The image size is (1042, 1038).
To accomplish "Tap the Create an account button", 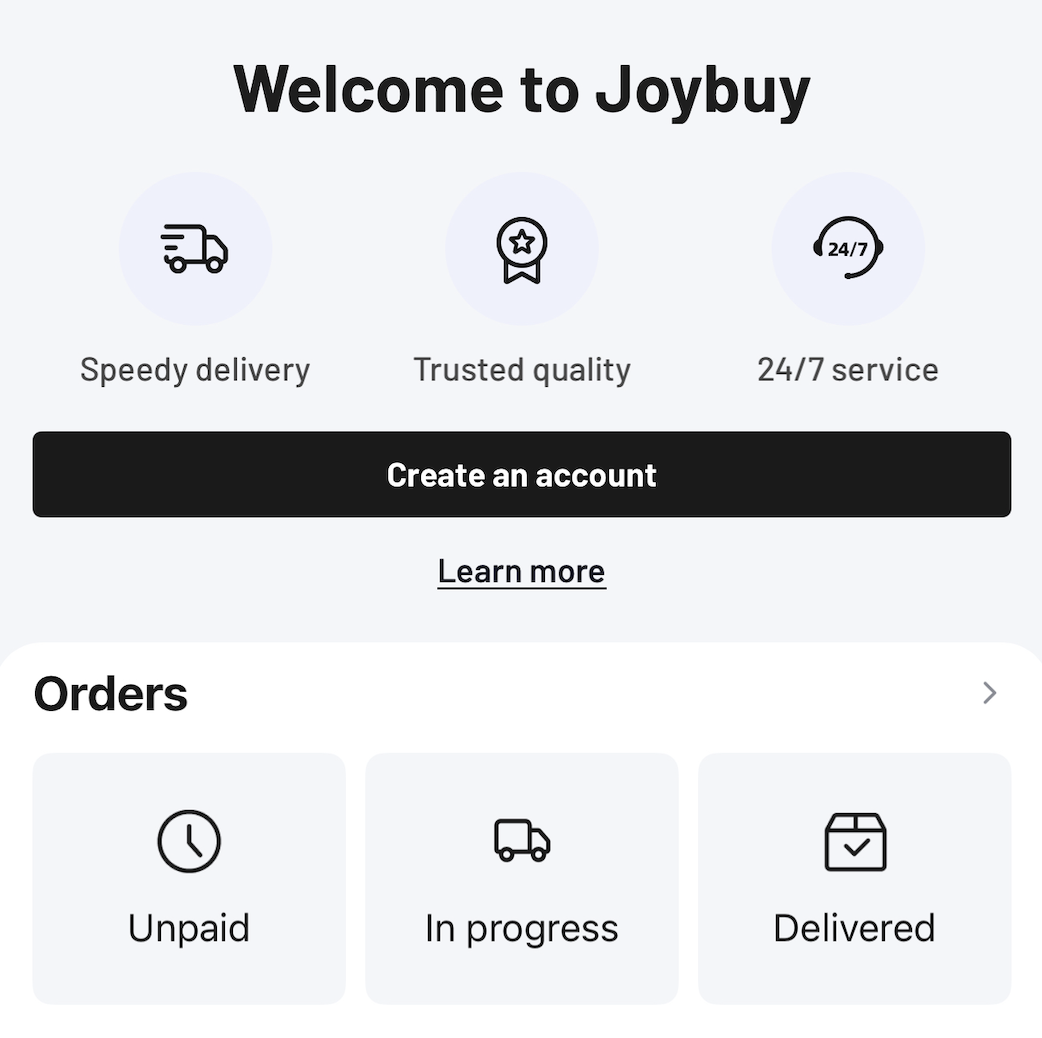I will point(521,474).
